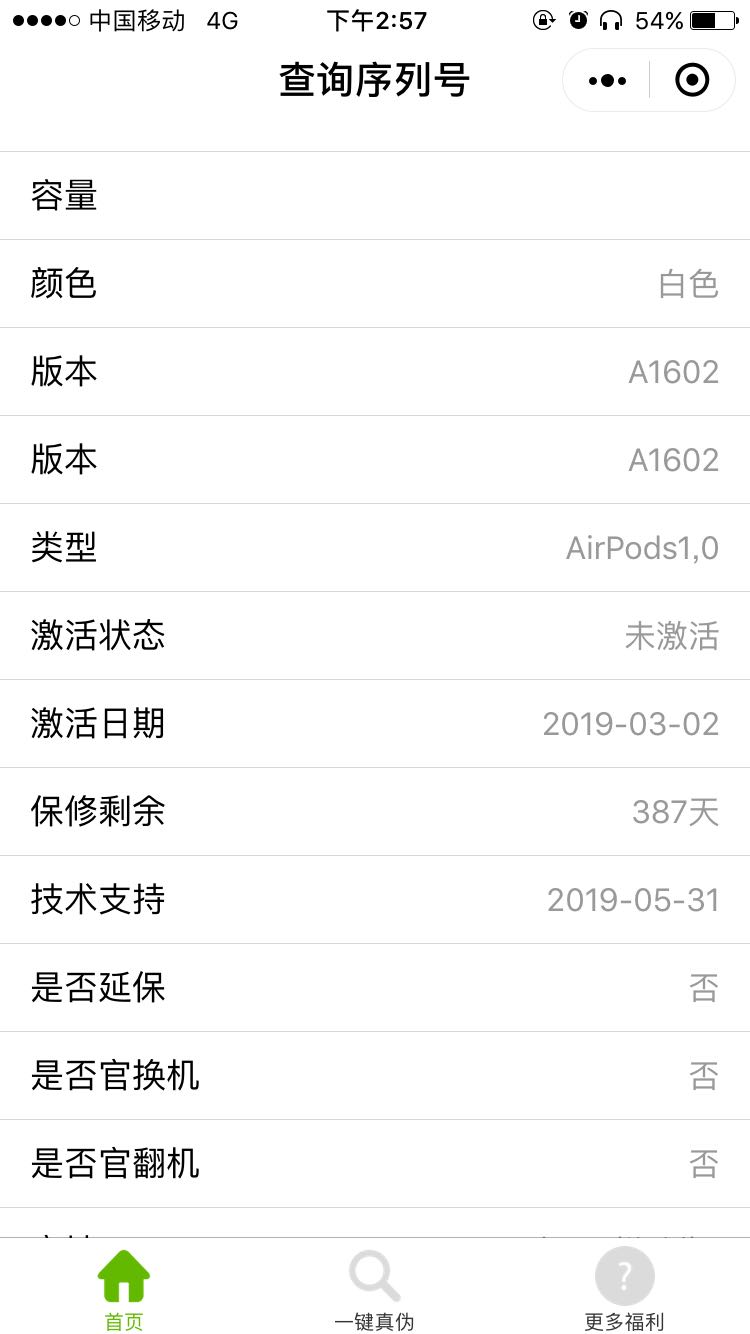Go to the 更多福利 tab
Viewport: 750px width, 1334px height.
coord(624,1288)
